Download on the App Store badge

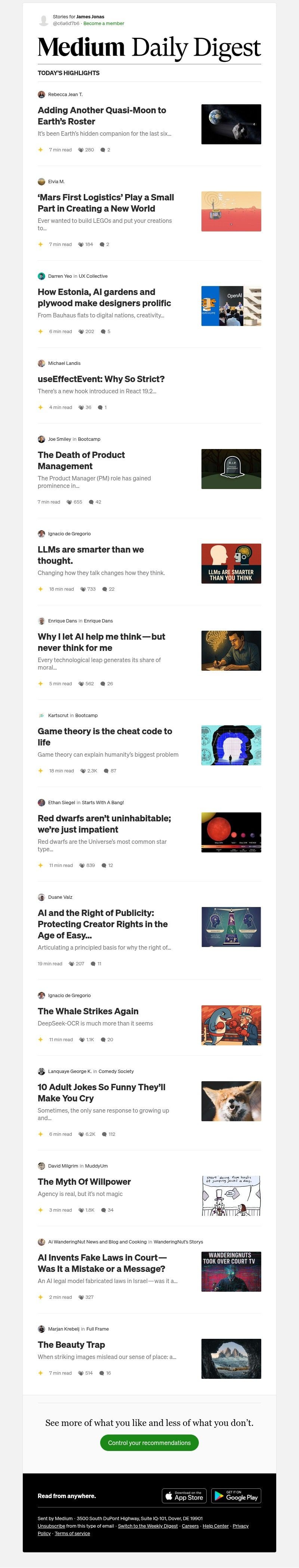184,1495
